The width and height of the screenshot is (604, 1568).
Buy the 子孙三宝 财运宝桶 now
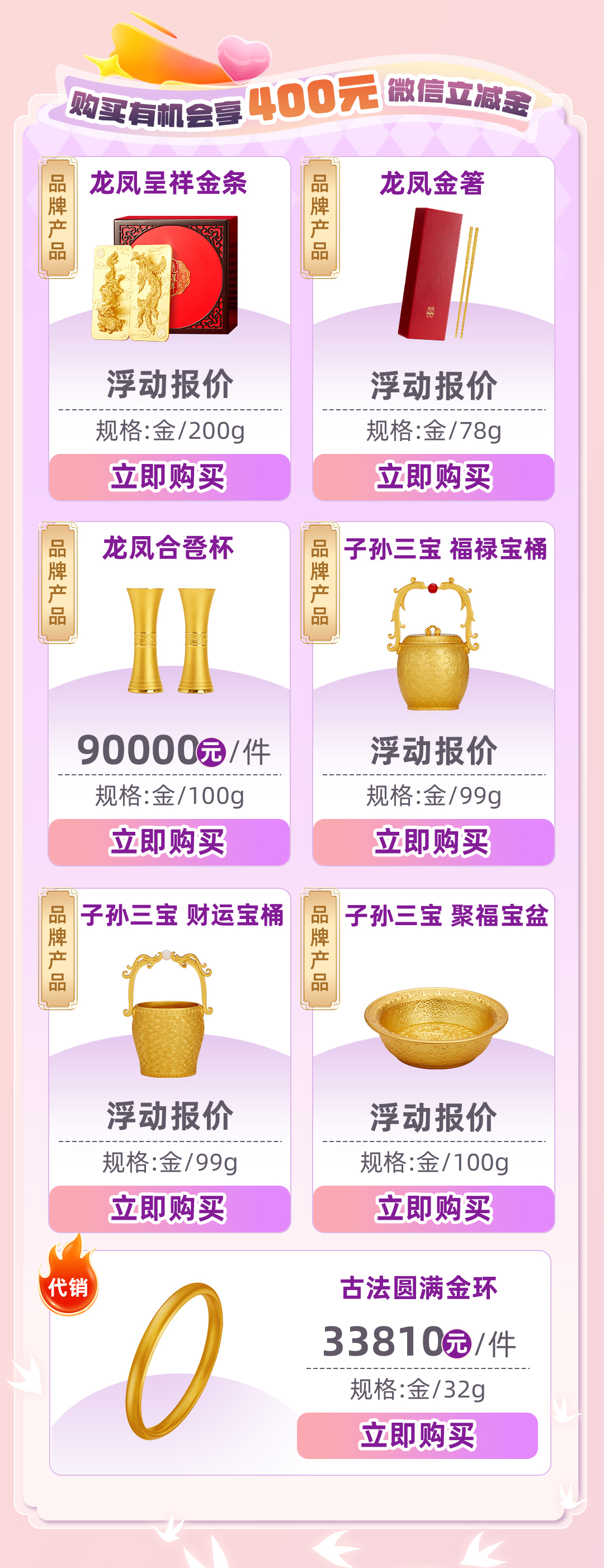(x=169, y=1208)
